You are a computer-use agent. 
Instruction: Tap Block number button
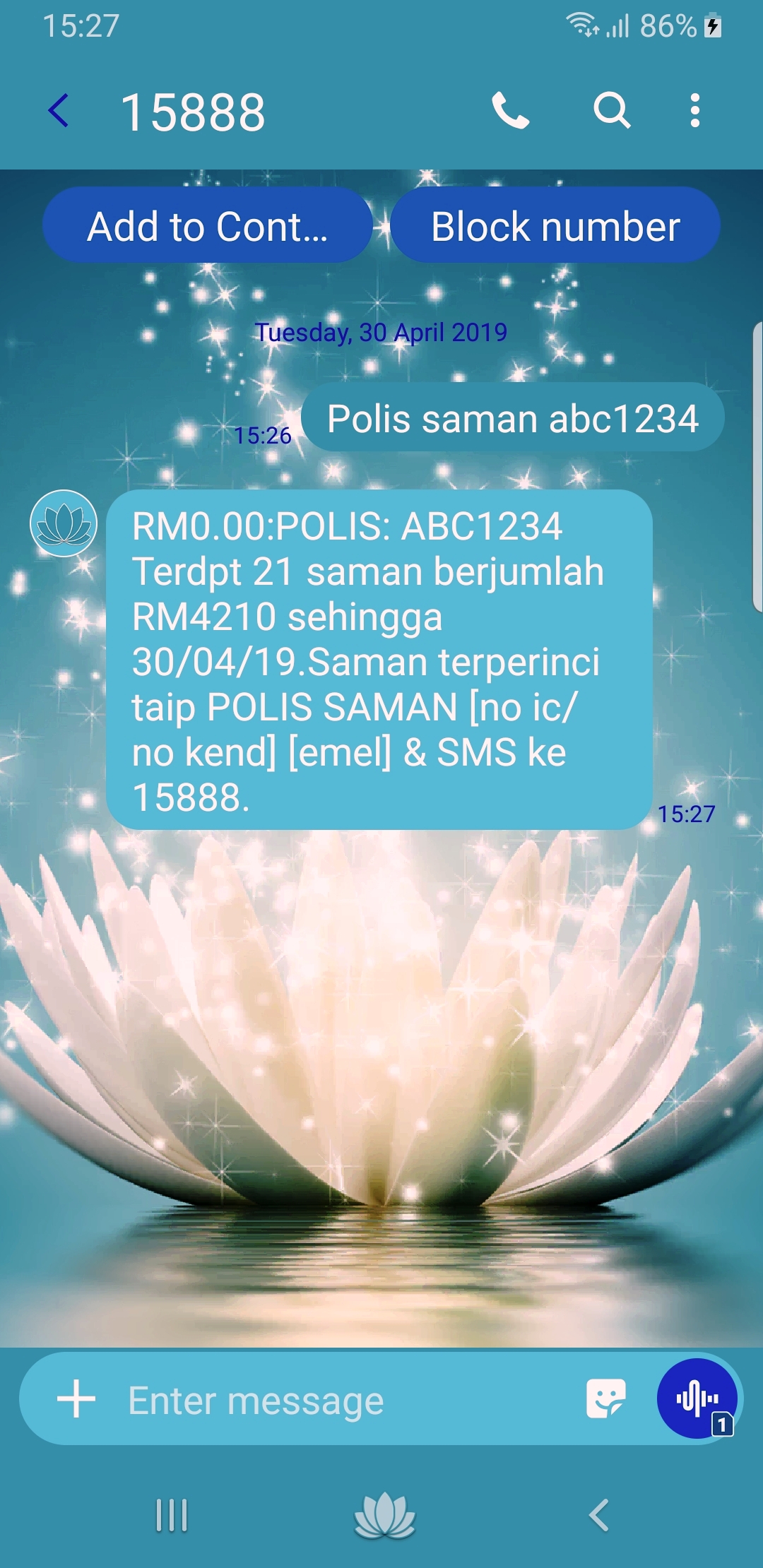555,226
